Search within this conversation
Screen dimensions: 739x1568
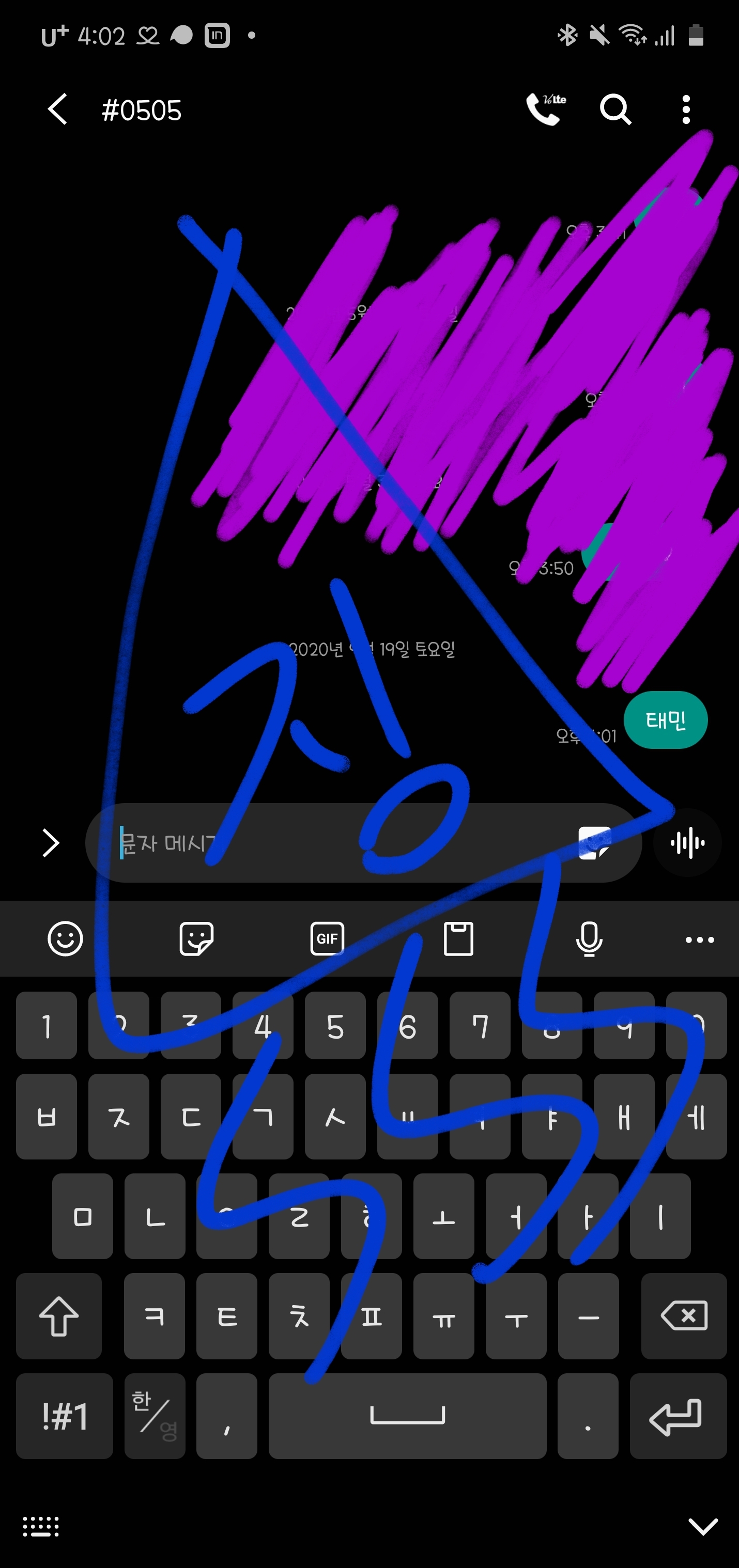[615, 110]
